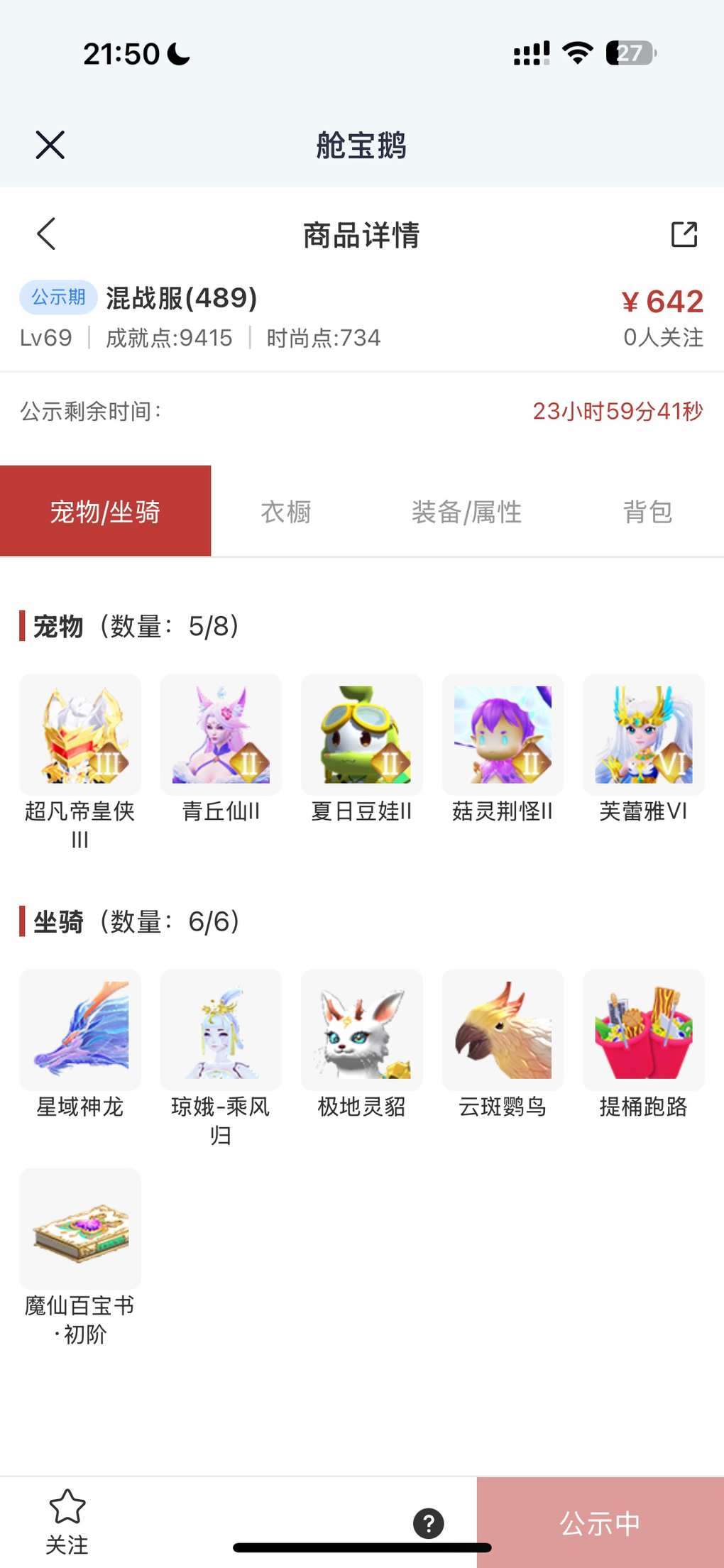Share this product listing
The width and height of the screenshot is (724, 1568).
click(684, 234)
